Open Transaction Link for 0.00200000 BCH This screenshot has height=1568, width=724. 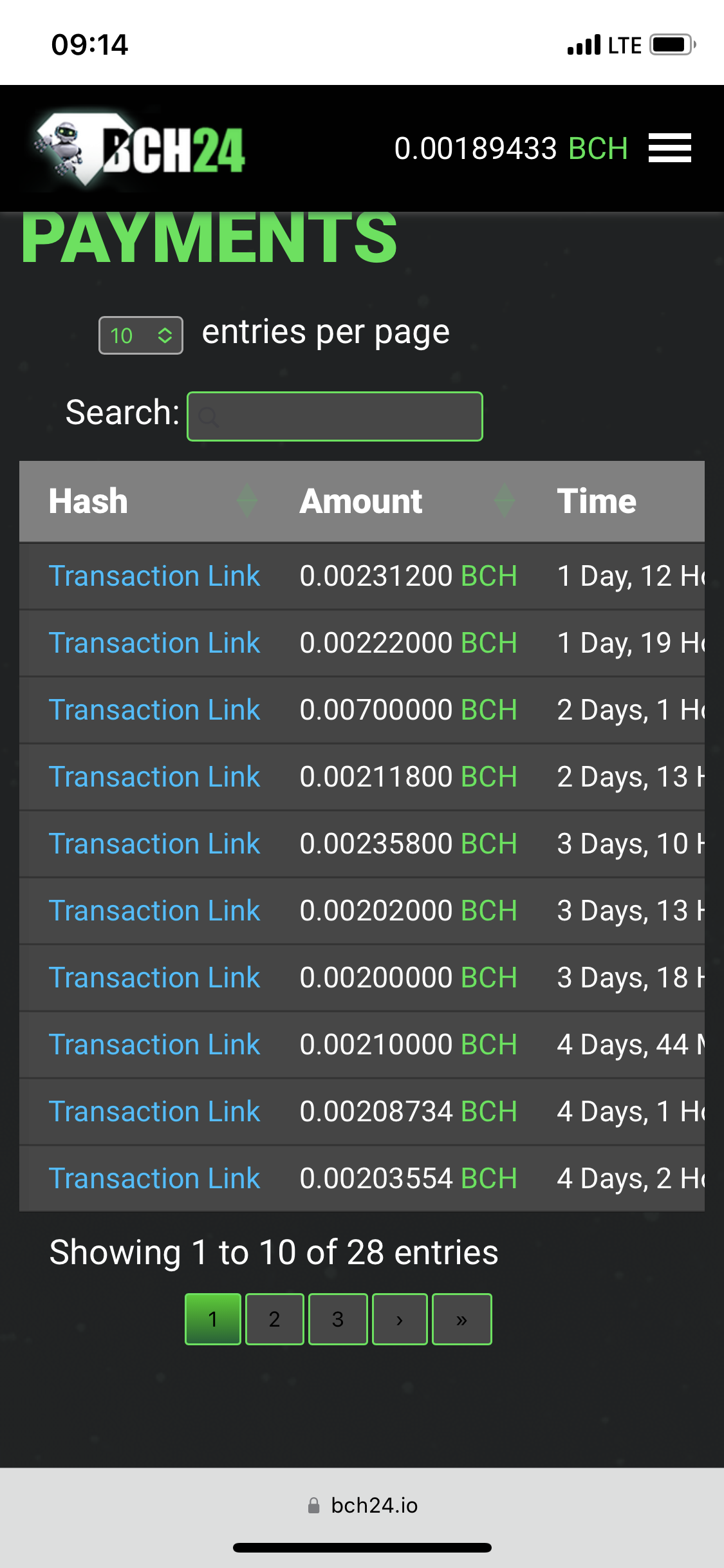(154, 978)
